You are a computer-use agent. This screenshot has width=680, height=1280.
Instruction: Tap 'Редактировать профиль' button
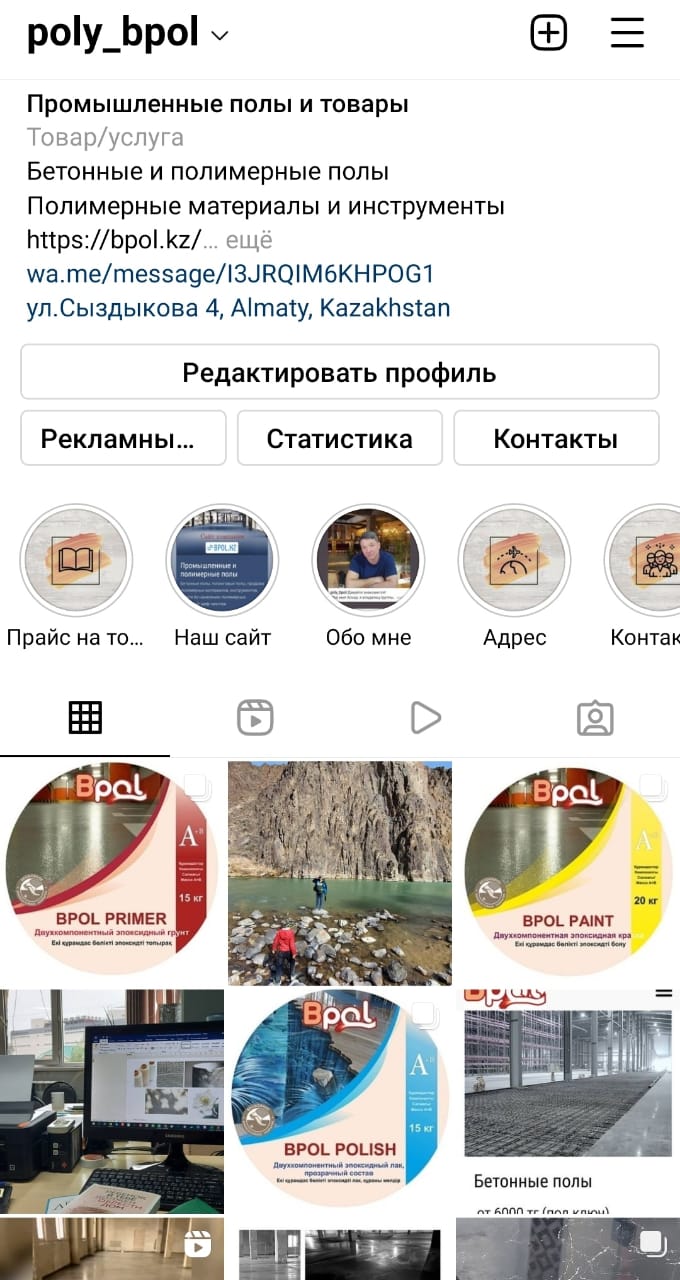pos(339,373)
